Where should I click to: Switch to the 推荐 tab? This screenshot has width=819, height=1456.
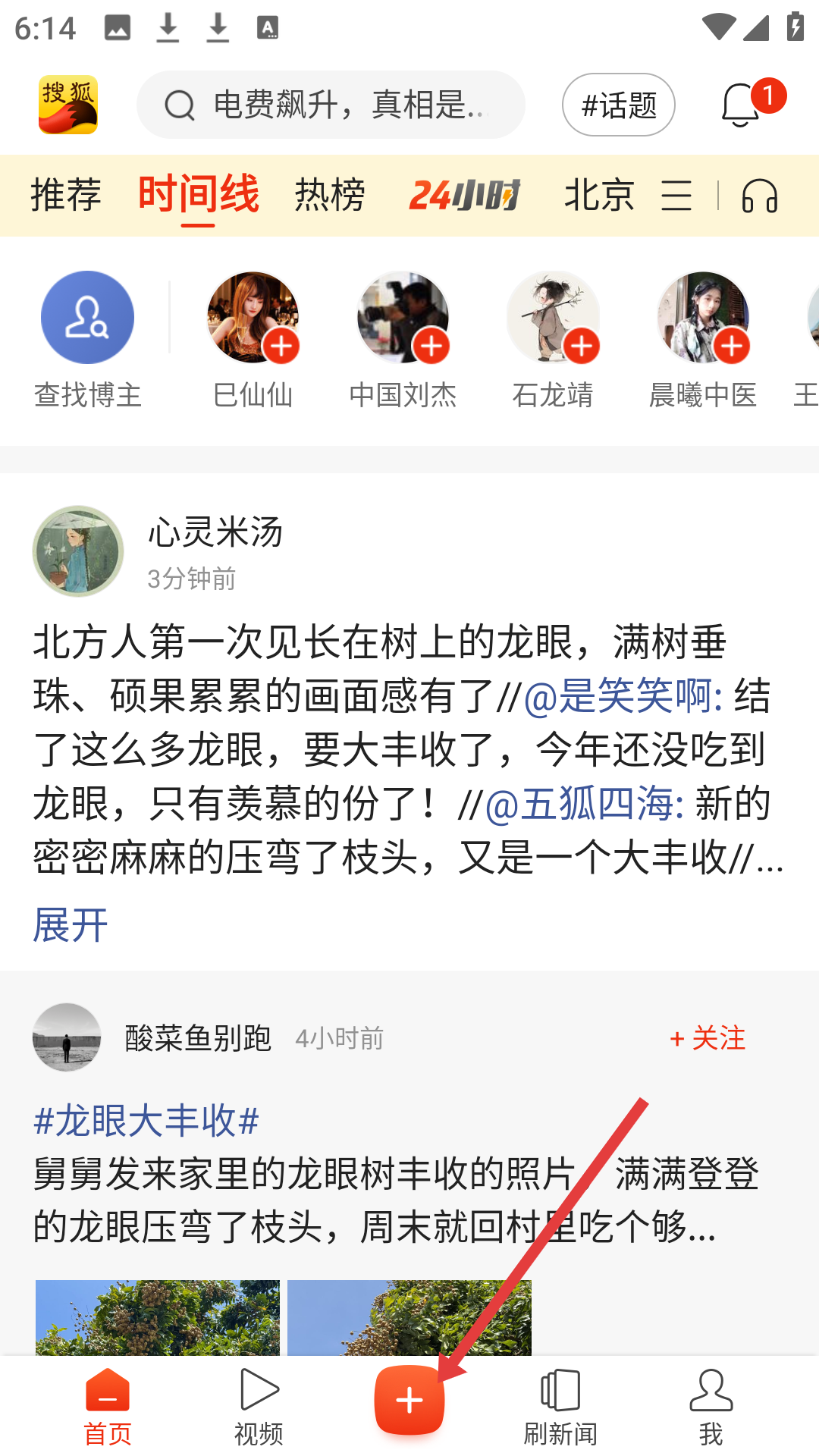[65, 195]
